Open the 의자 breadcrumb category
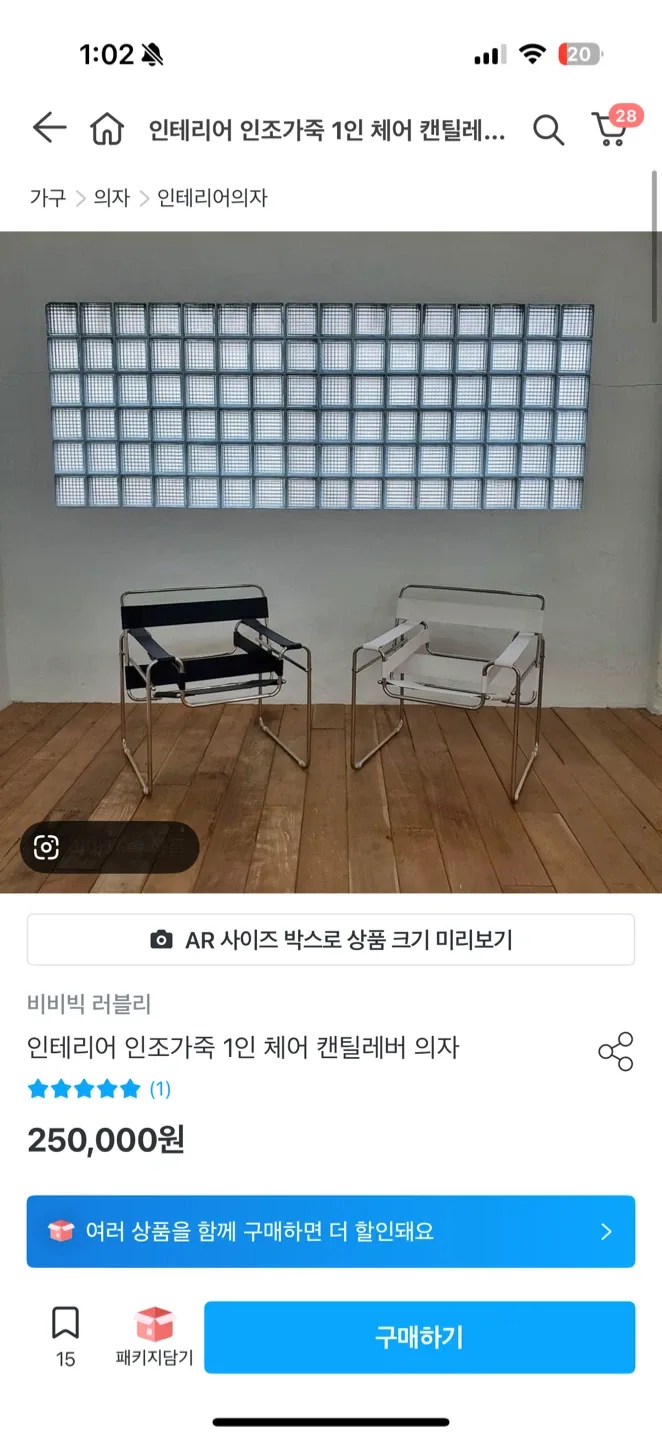Image resolution: width=662 pixels, height=1440 pixels. click(112, 198)
